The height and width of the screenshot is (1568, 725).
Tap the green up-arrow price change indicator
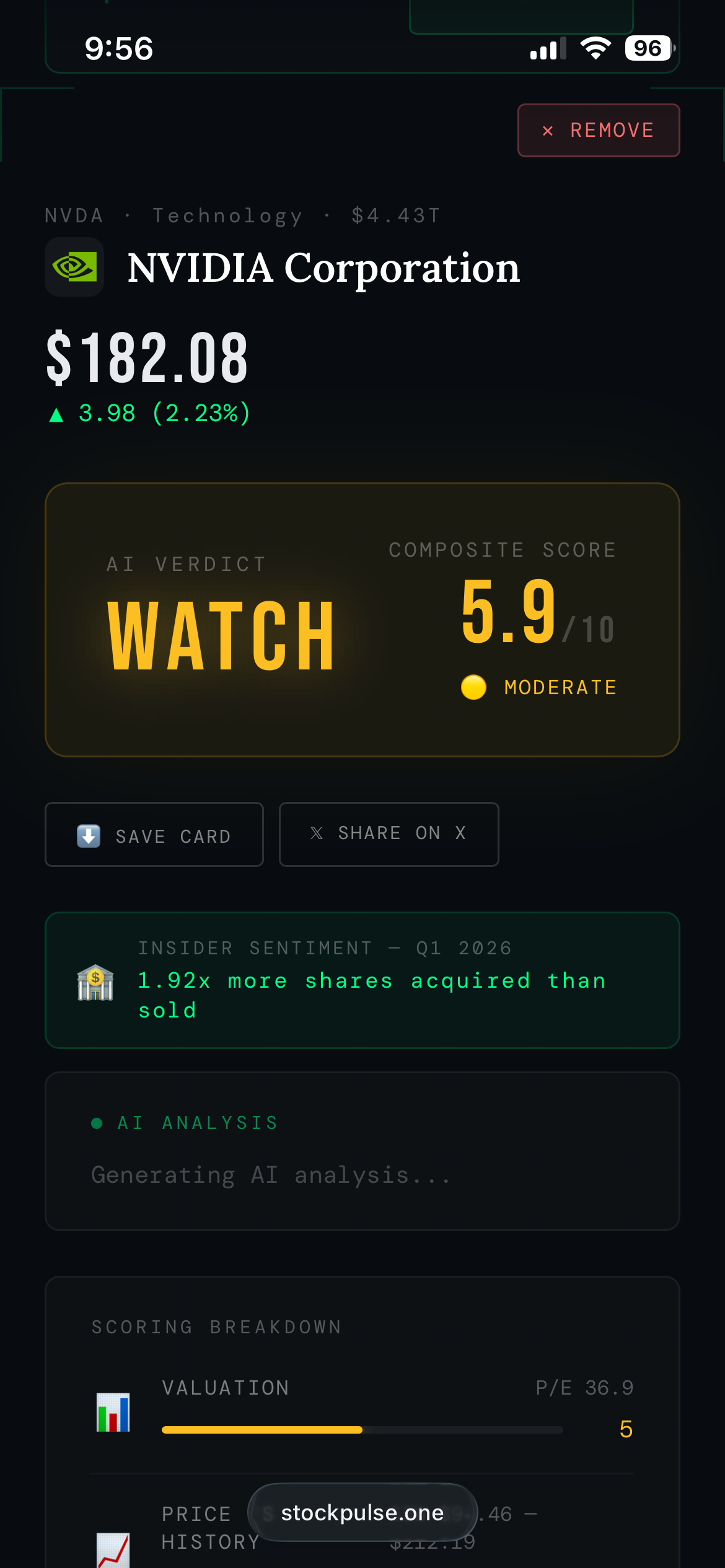tap(56, 413)
